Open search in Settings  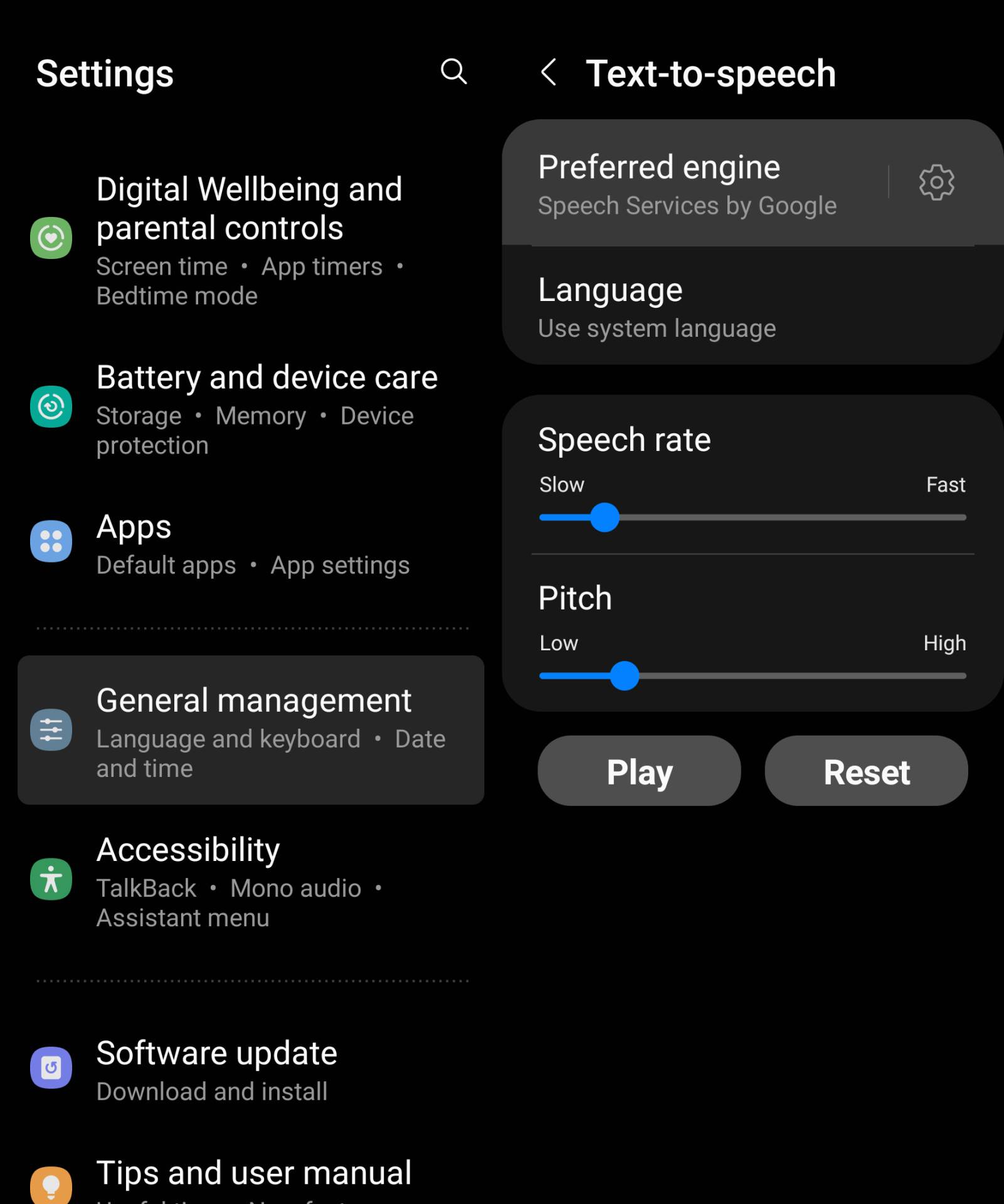[x=454, y=73]
